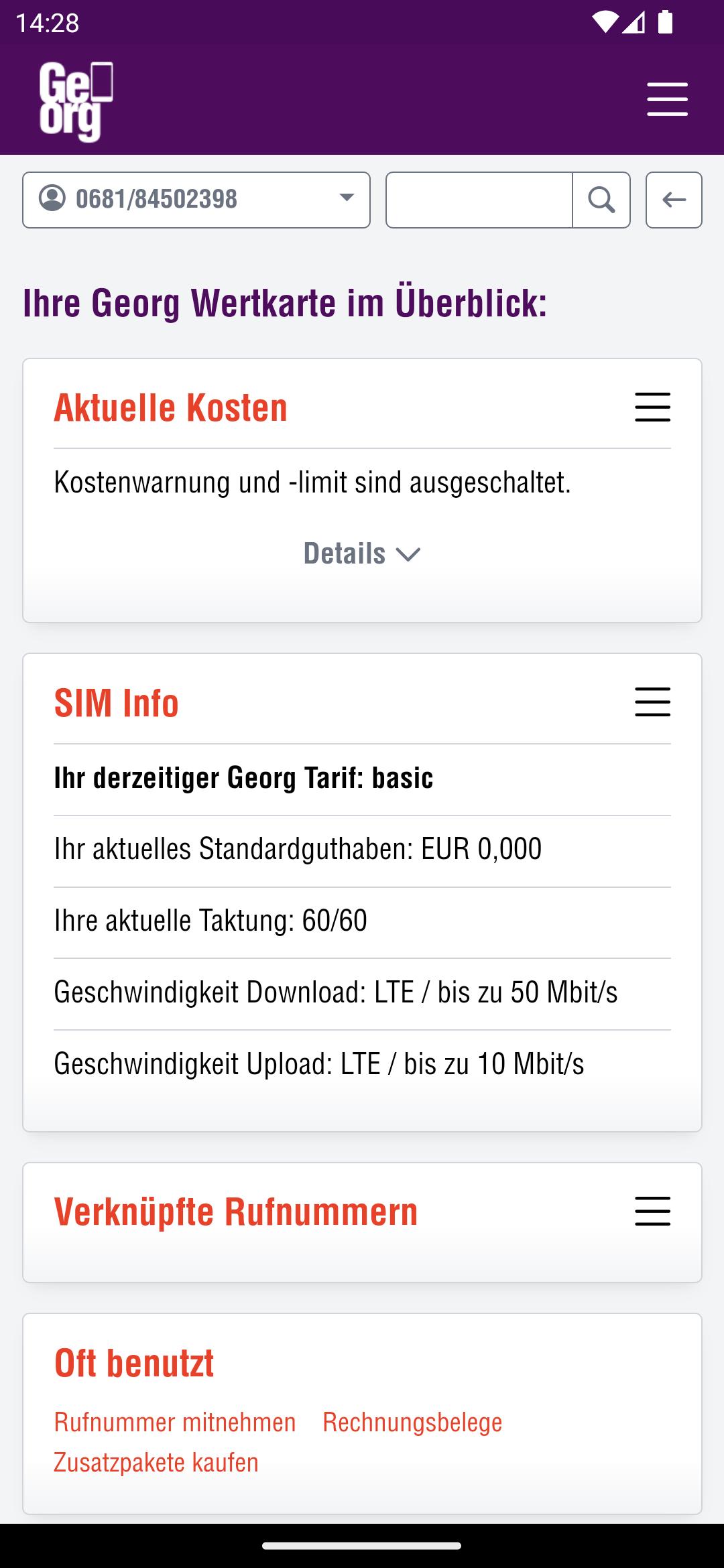Open the phone number dropdown 0681/84502398

pos(196,200)
